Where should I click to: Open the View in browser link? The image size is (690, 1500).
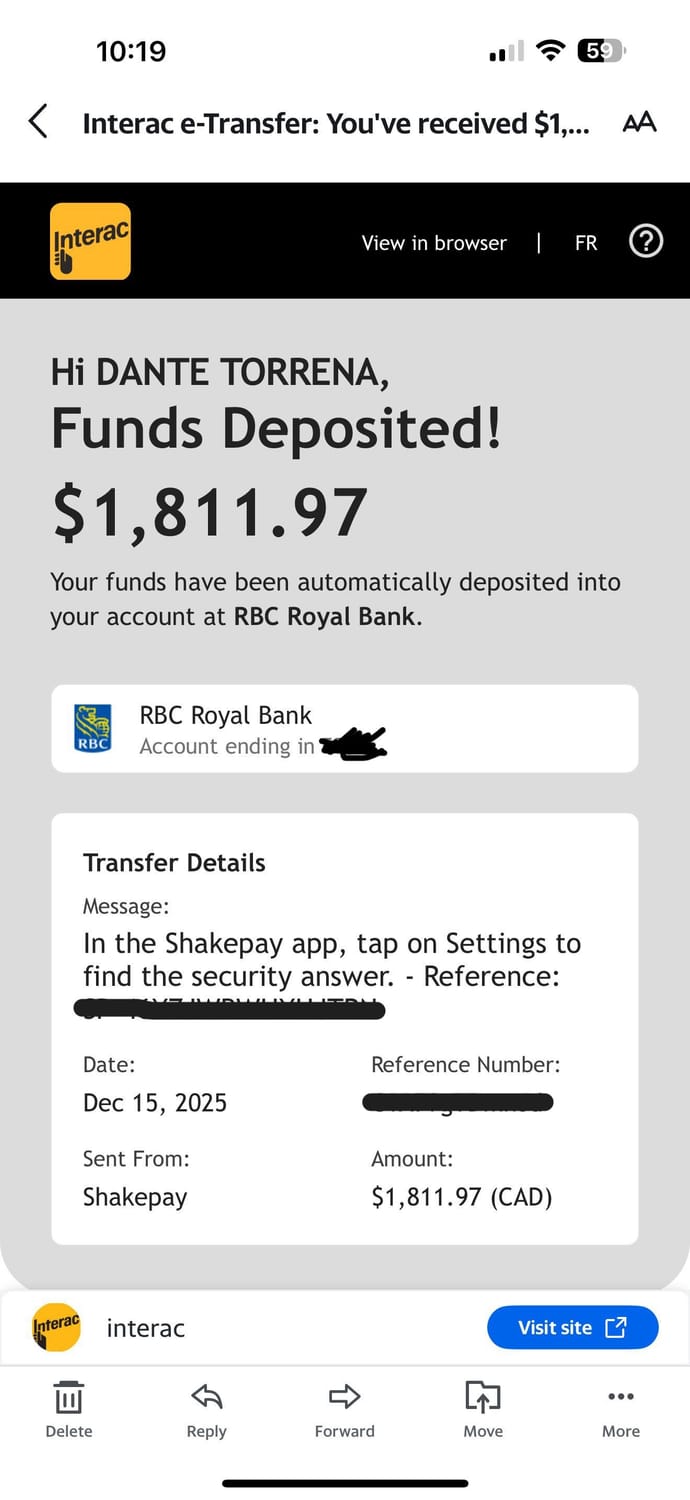coord(434,243)
